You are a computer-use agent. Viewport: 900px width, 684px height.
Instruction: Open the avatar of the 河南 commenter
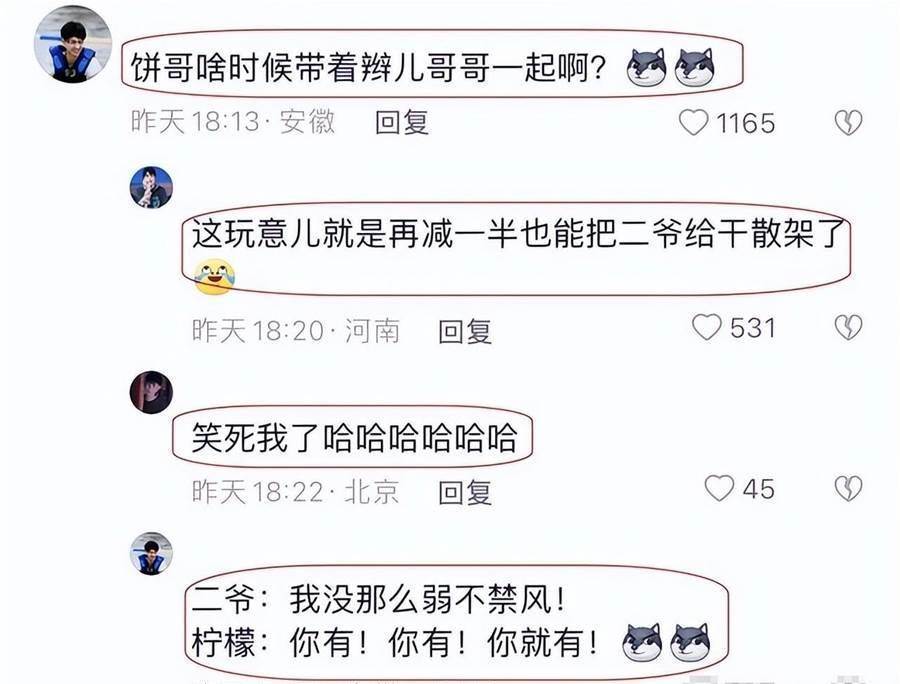click(151, 188)
